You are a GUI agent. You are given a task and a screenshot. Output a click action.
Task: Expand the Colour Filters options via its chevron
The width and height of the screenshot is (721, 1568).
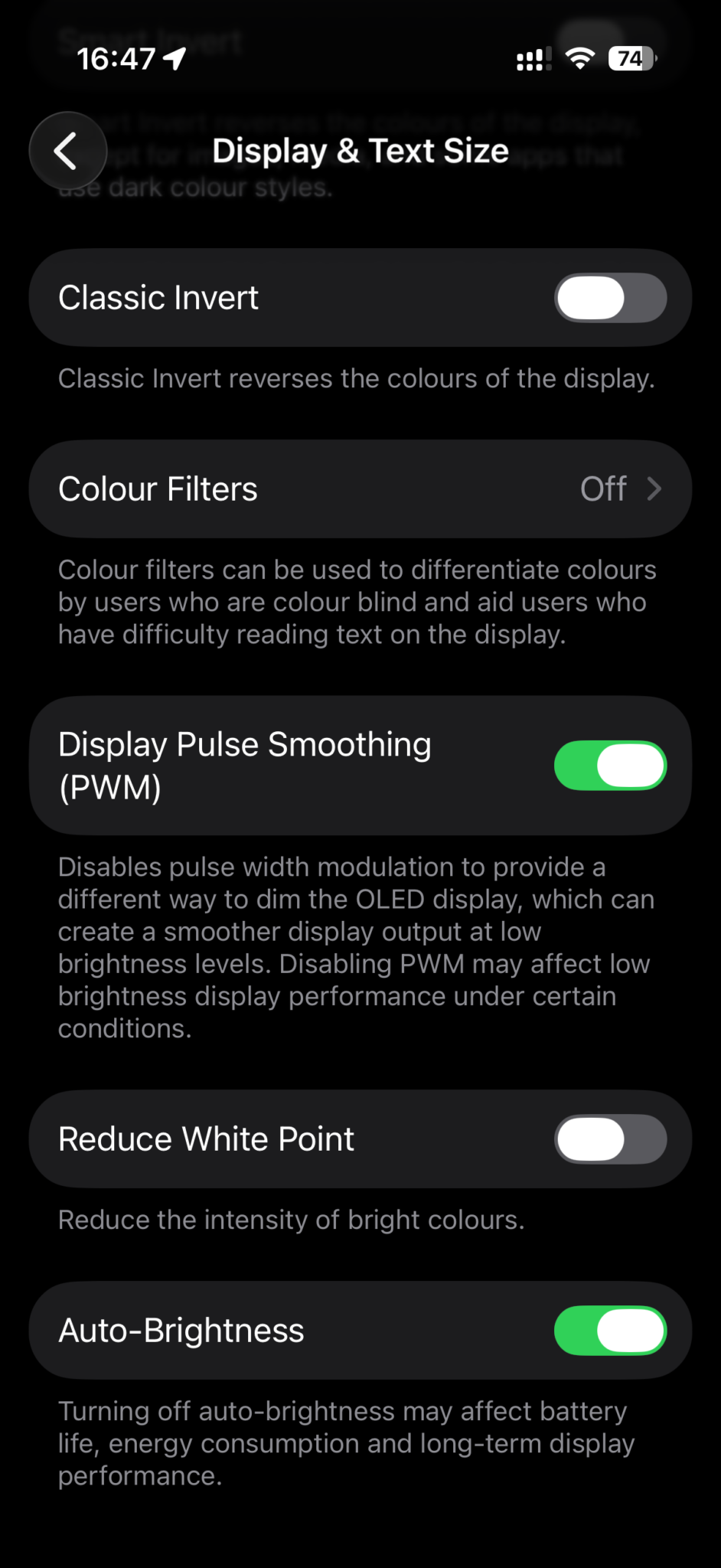(x=655, y=488)
